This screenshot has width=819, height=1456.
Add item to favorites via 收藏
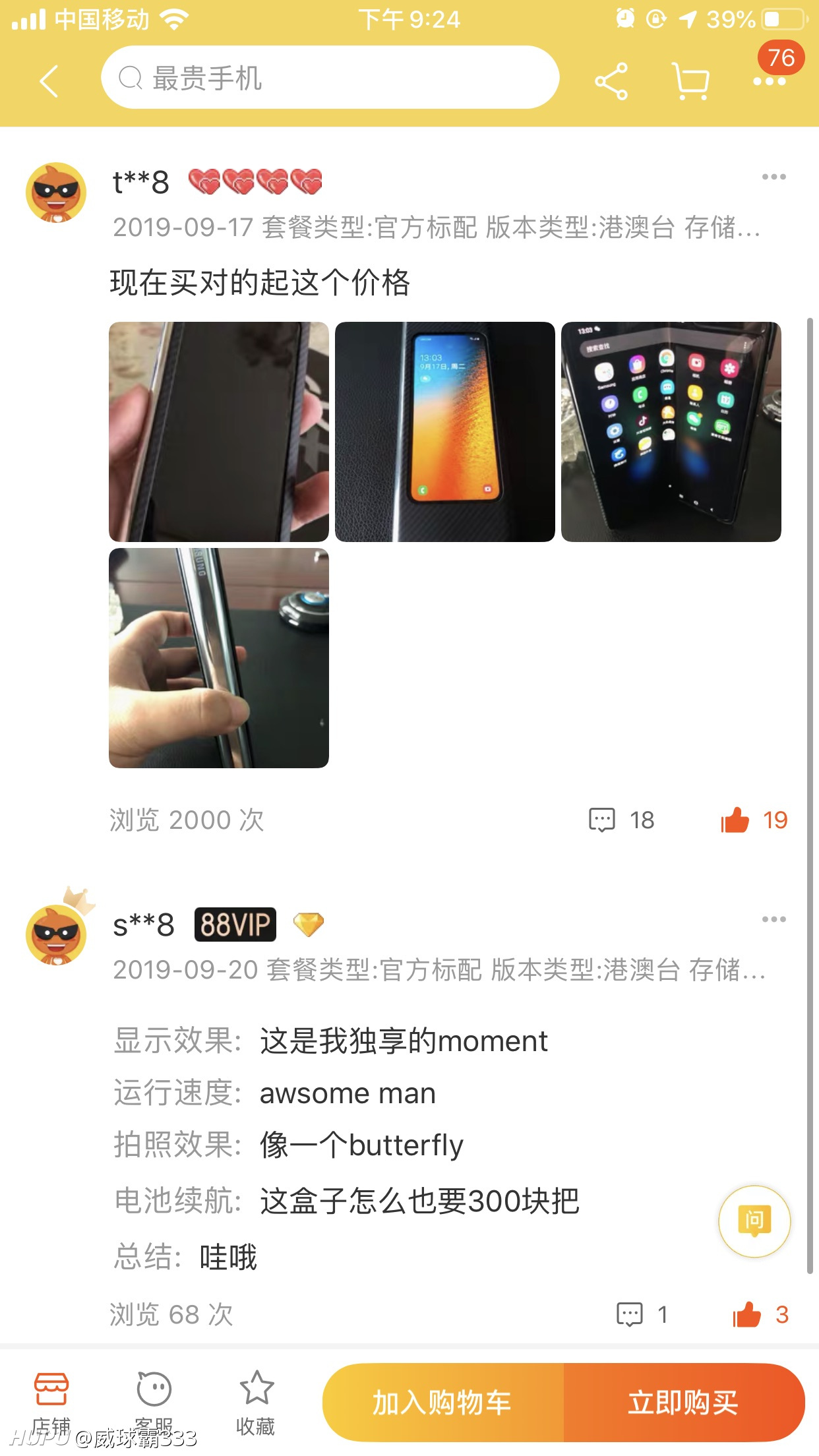256,1403
